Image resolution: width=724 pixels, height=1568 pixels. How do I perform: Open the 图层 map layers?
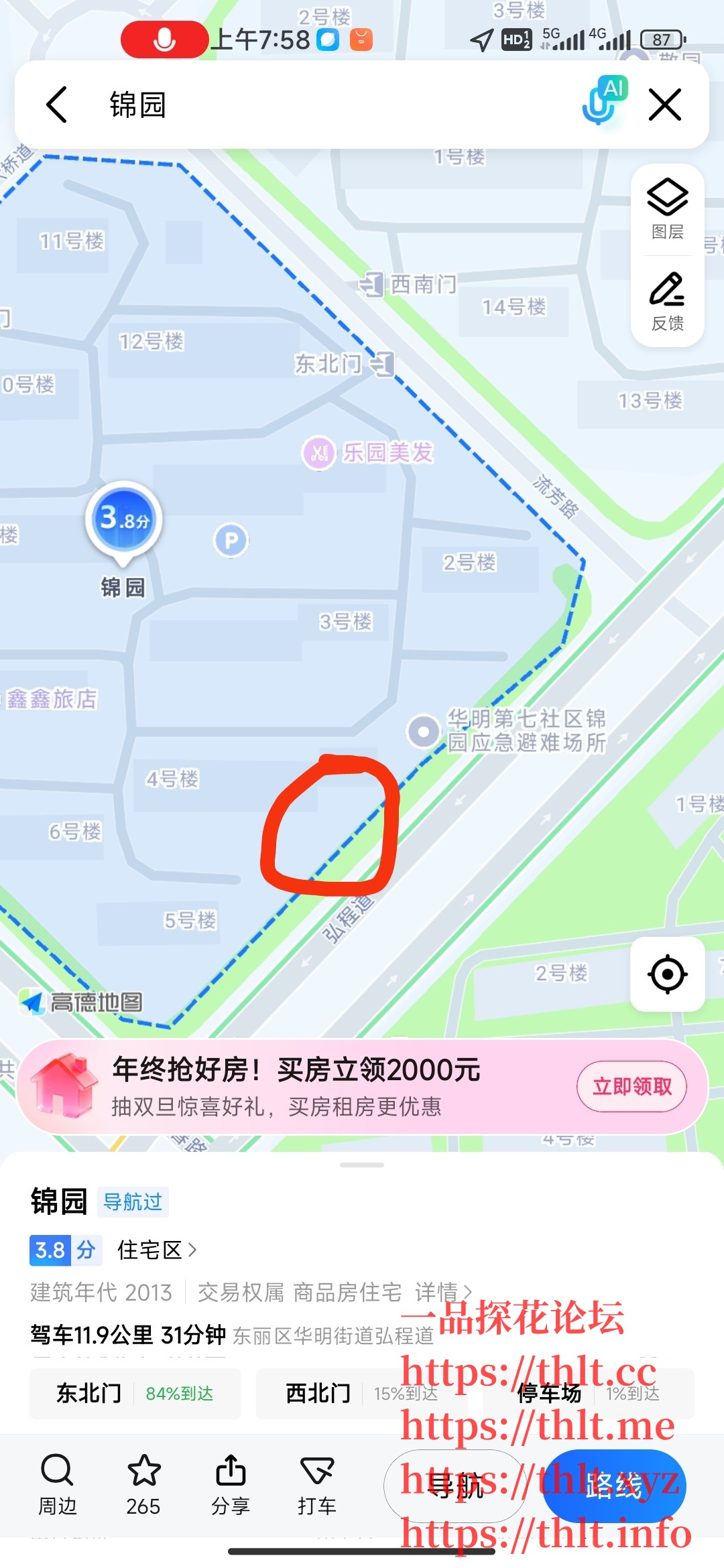coord(667,209)
